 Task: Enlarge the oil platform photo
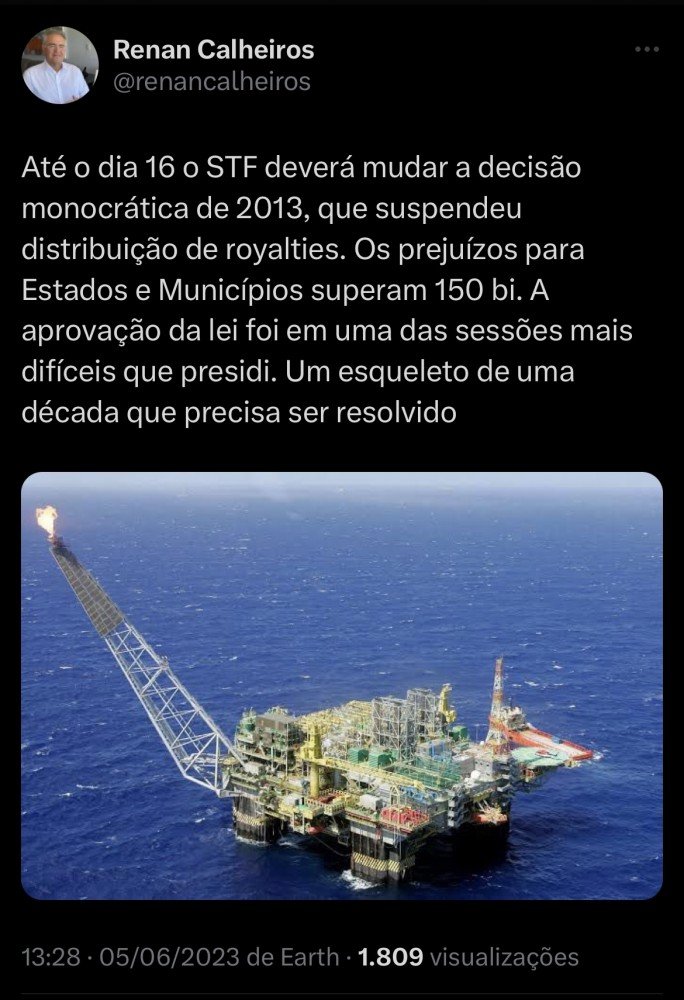(x=341, y=686)
